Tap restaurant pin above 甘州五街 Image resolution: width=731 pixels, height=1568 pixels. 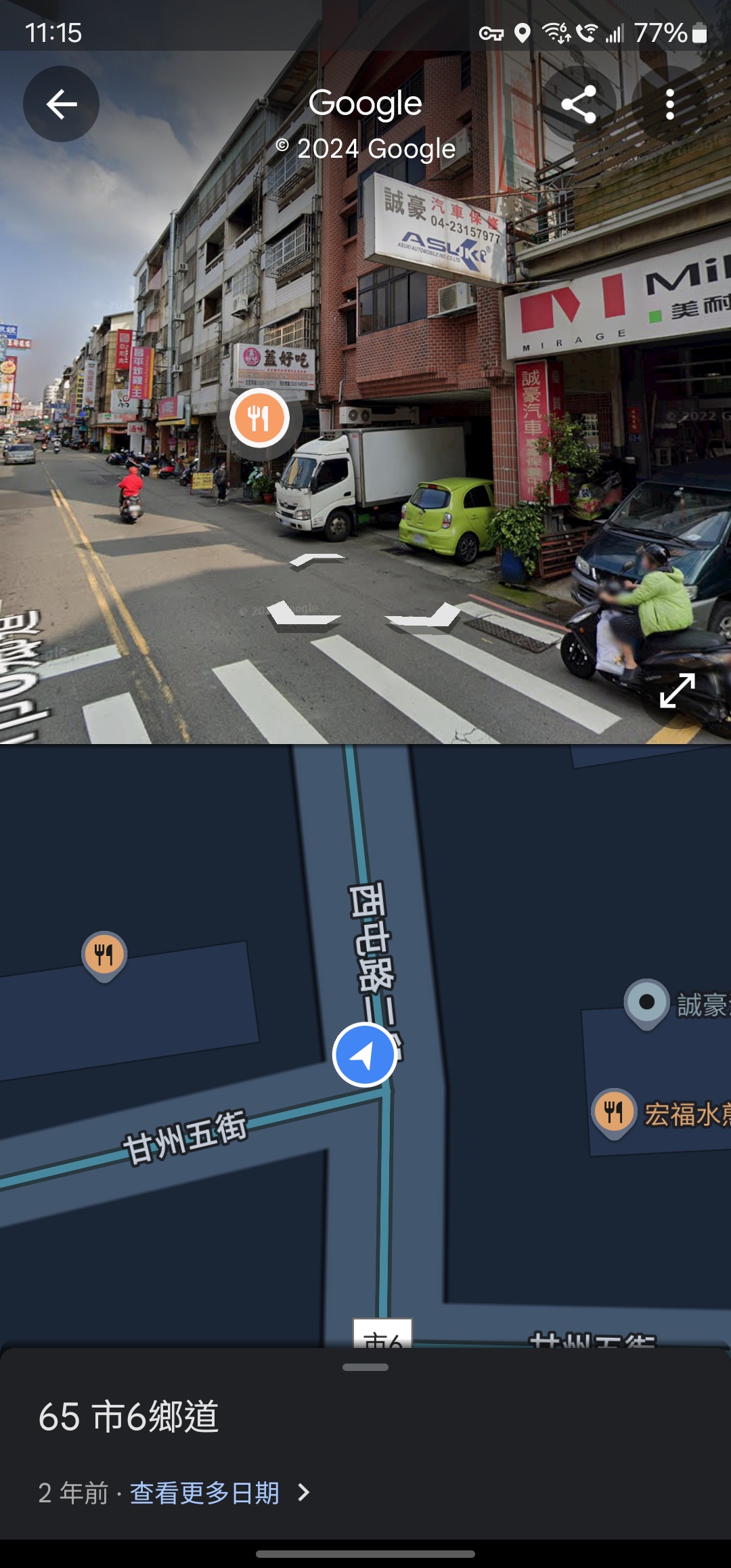(104, 955)
